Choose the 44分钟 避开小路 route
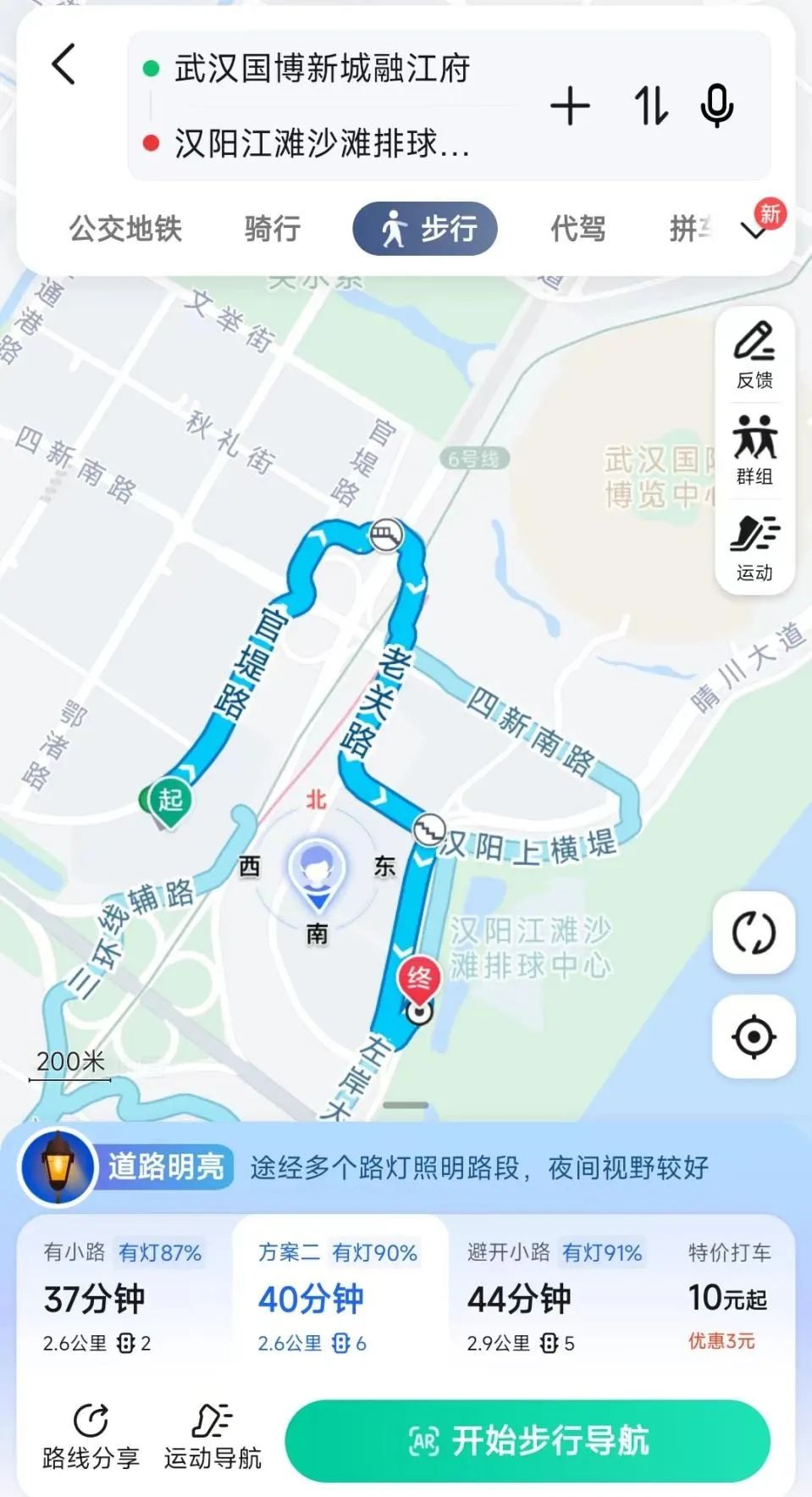The width and height of the screenshot is (812, 1497). (555, 1296)
